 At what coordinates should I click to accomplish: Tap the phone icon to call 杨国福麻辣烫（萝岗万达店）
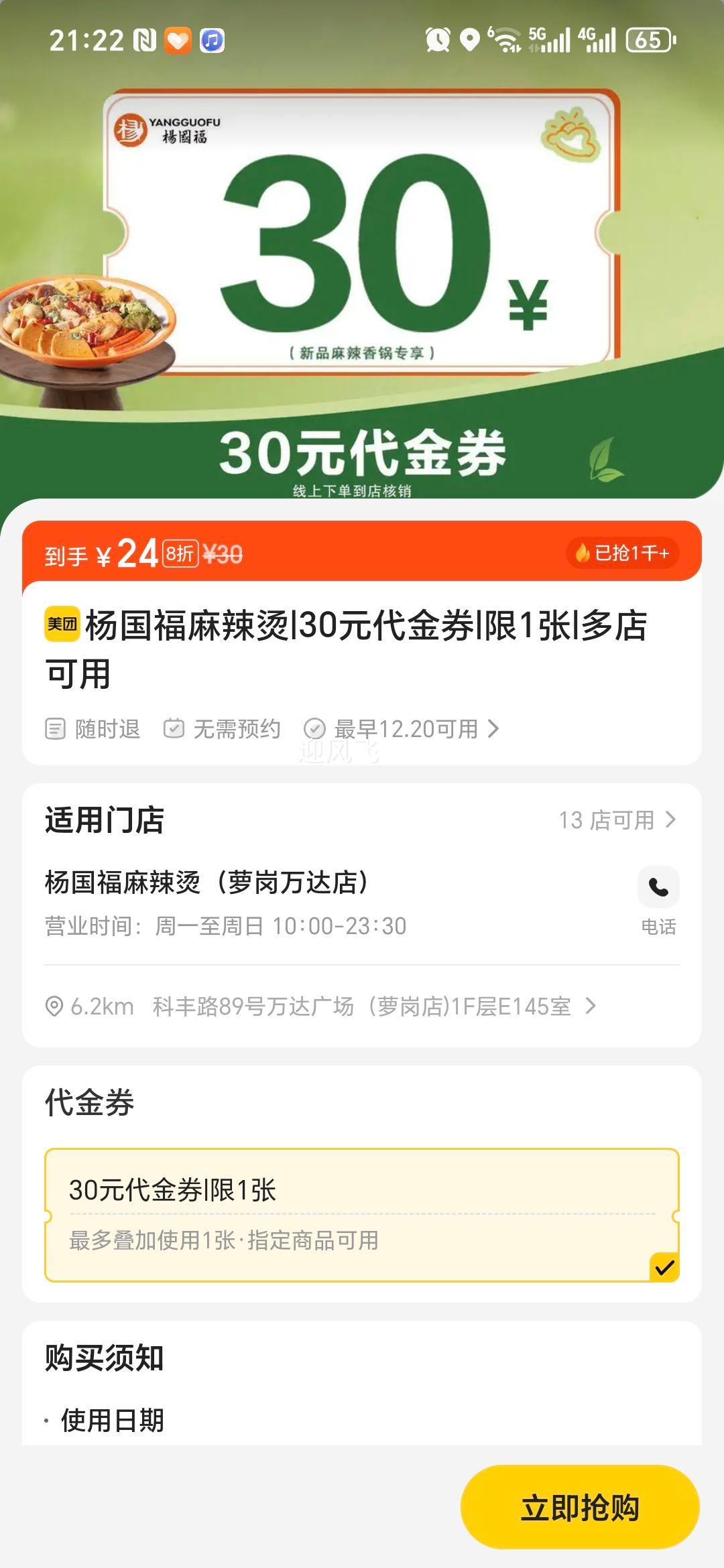pos(658,887)
